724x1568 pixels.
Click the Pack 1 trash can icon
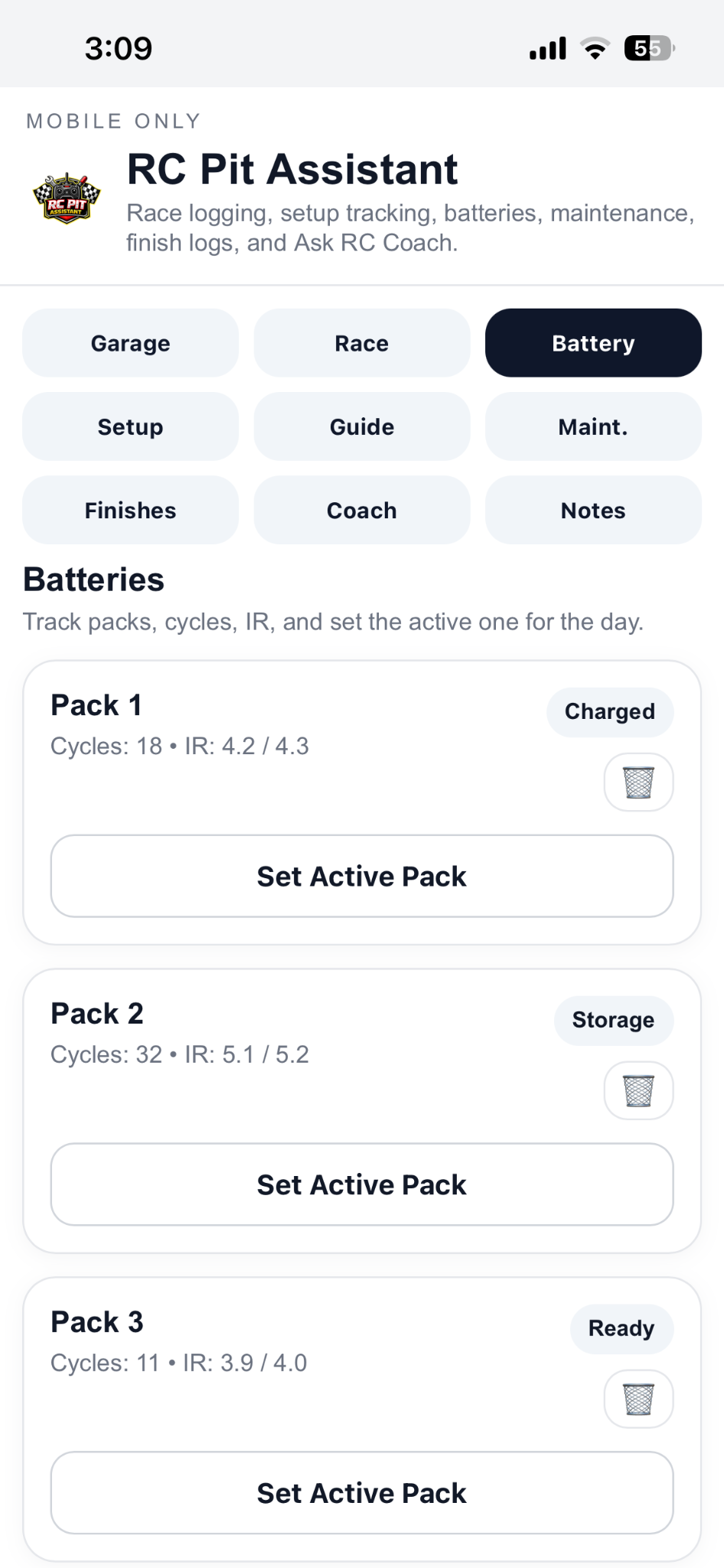tap(638, 782)
